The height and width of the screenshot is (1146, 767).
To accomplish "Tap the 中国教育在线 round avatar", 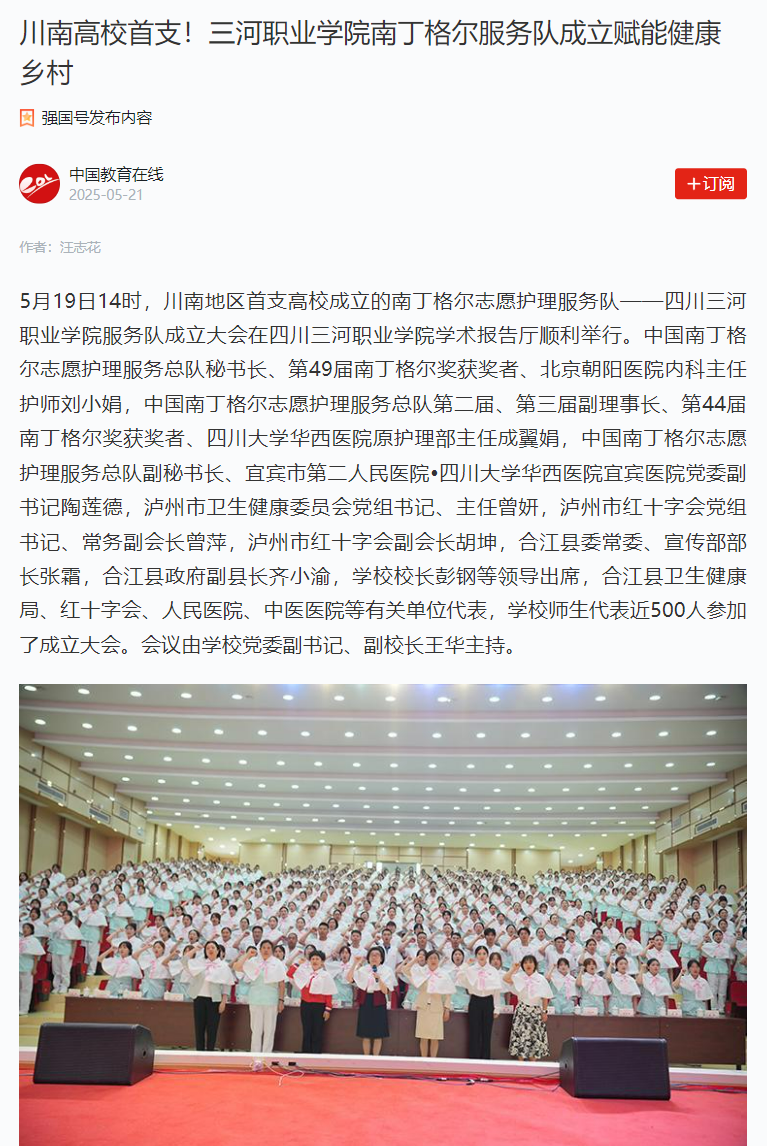I will 40,184.
